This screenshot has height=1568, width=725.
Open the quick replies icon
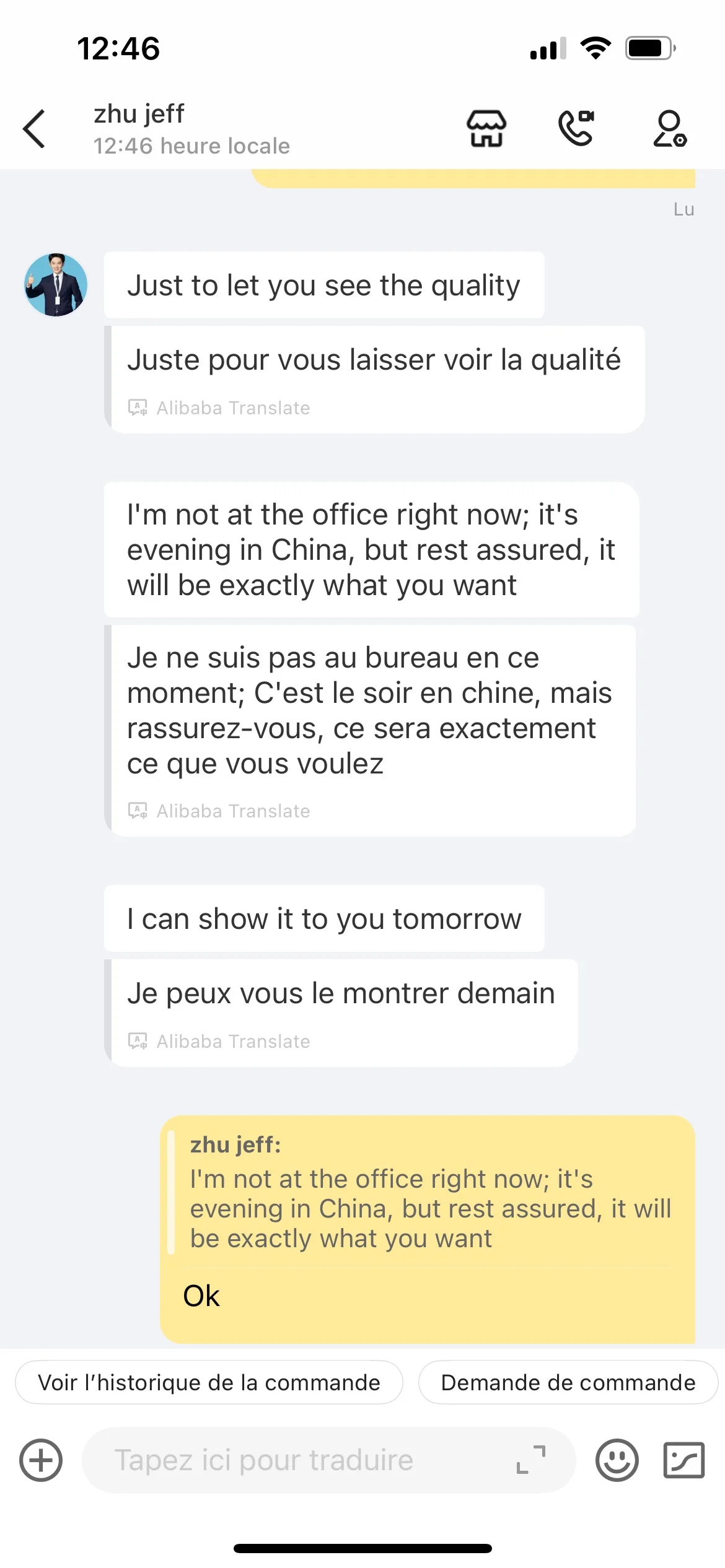(683, 1460)
